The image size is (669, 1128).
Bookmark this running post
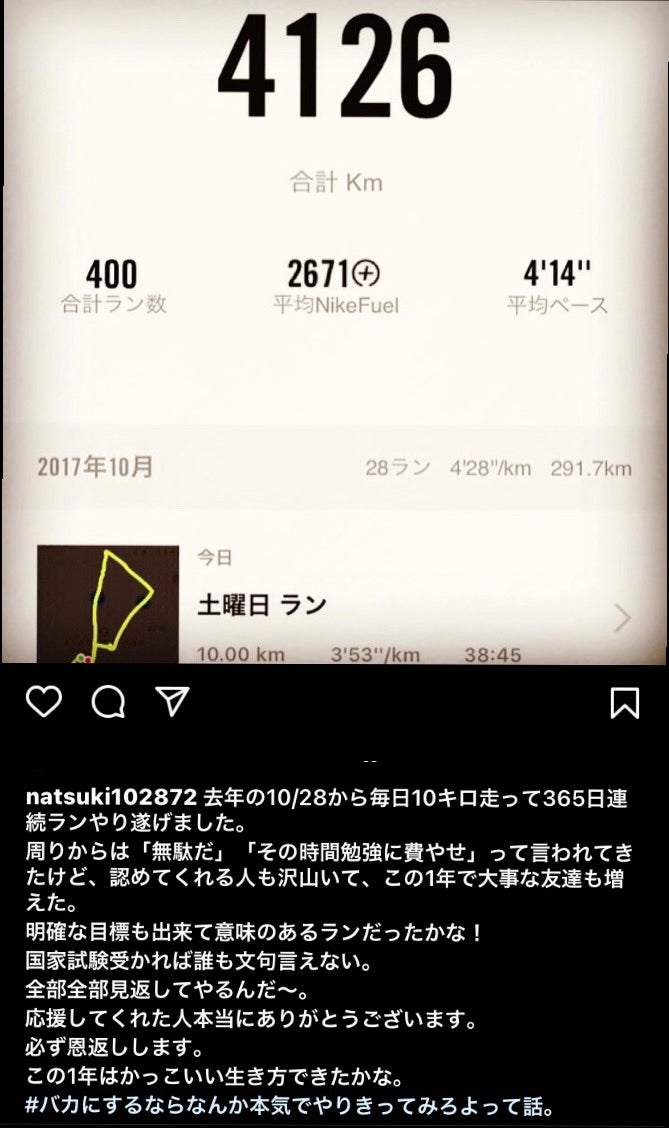624,703
